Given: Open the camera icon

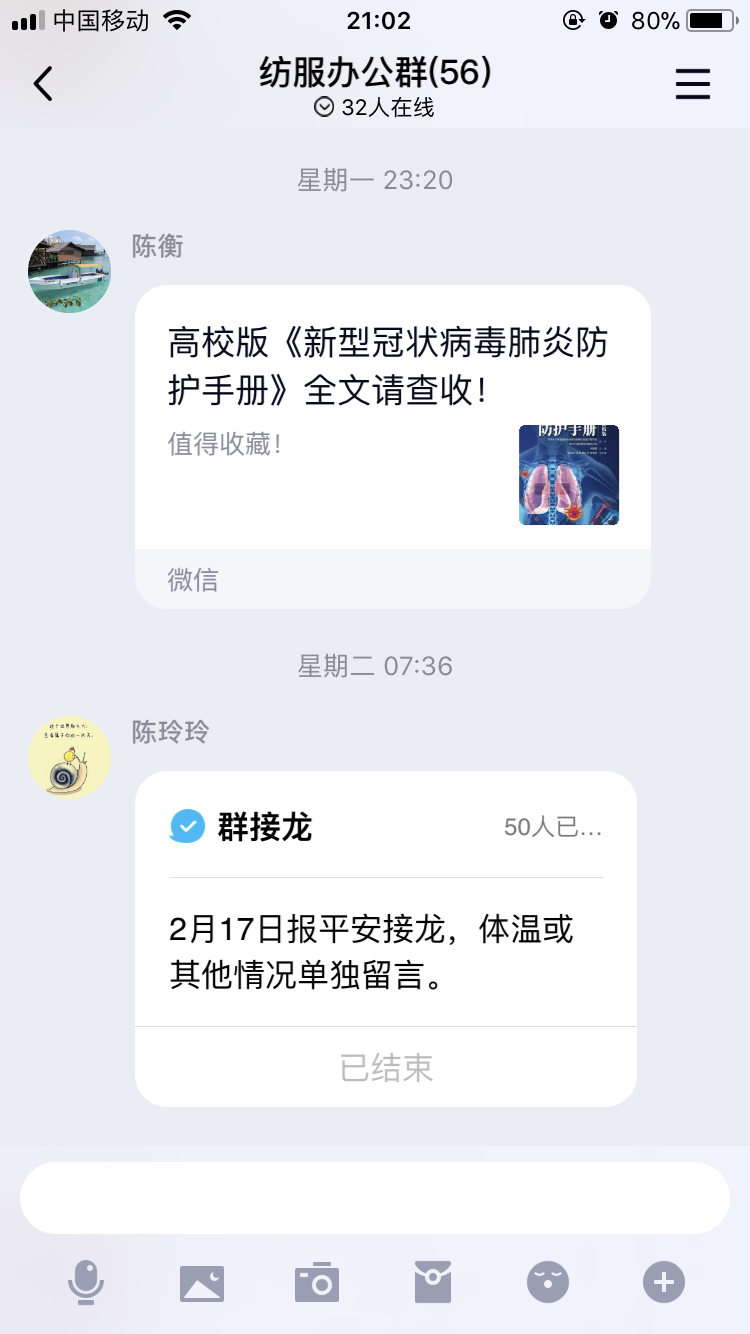Looking at the screenshot, I should [x=317, y=1282].
